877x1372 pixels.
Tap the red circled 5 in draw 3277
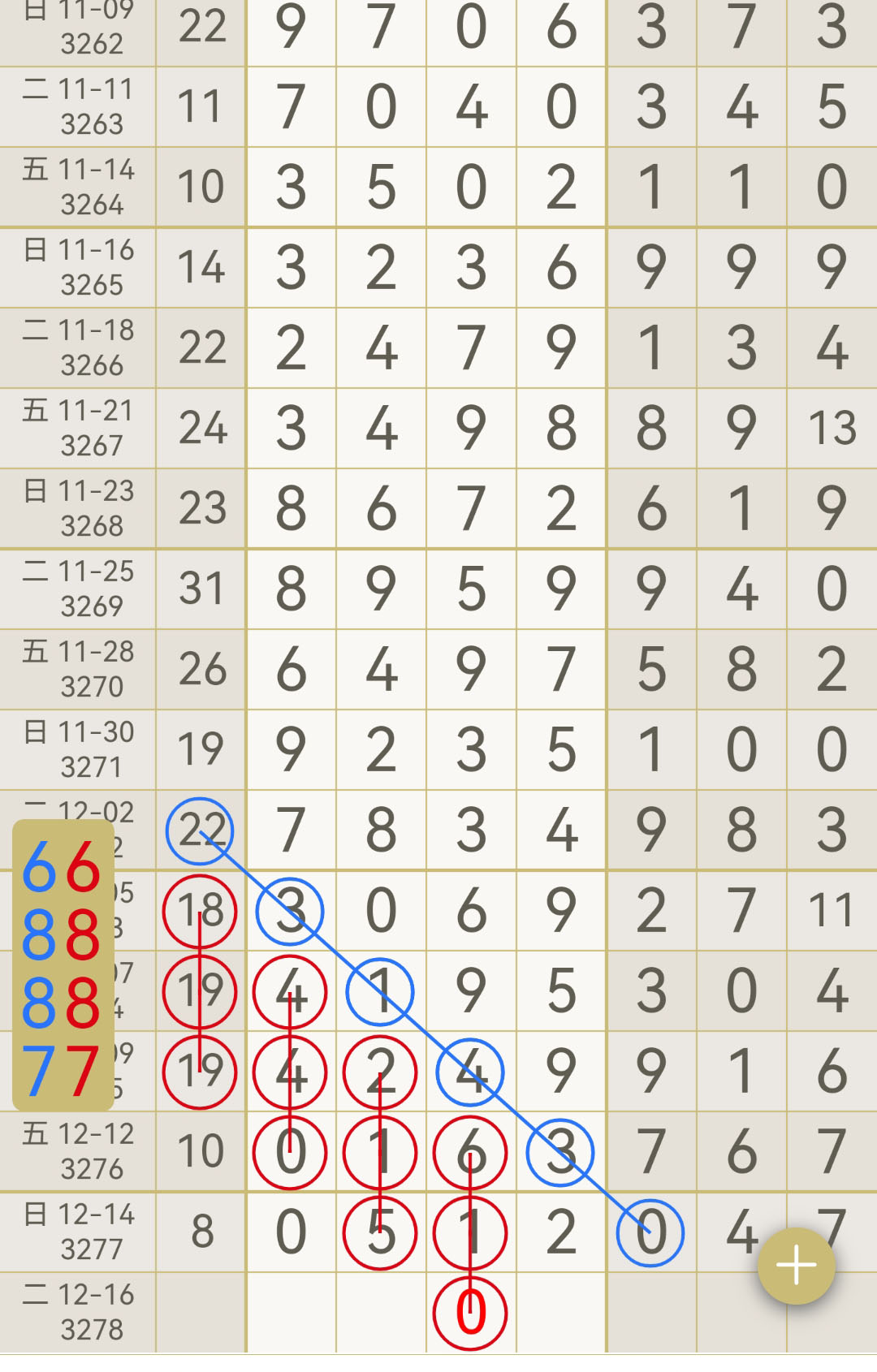[379, 1232]
